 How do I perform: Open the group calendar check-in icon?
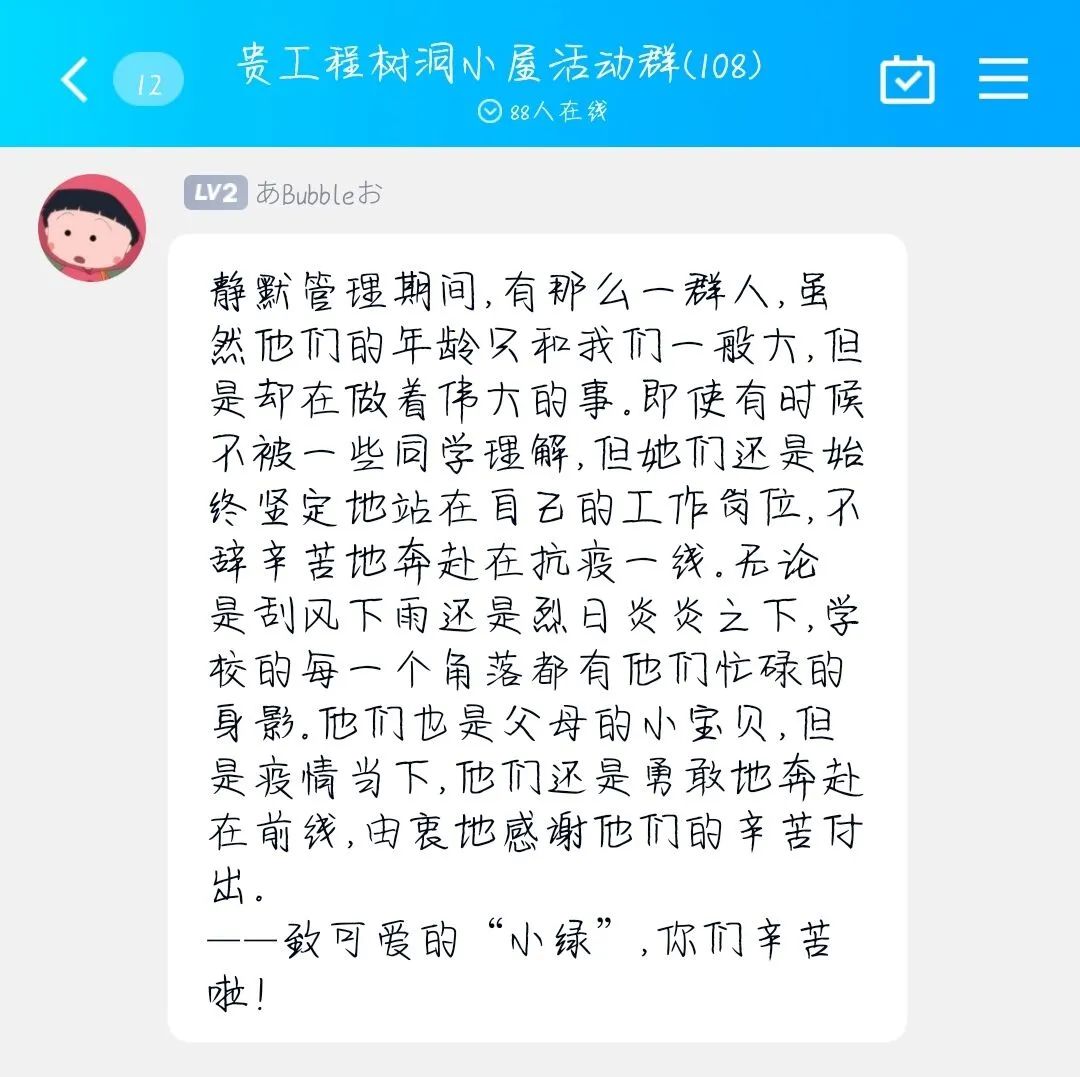pyautogui.click(x=907, y=80)
